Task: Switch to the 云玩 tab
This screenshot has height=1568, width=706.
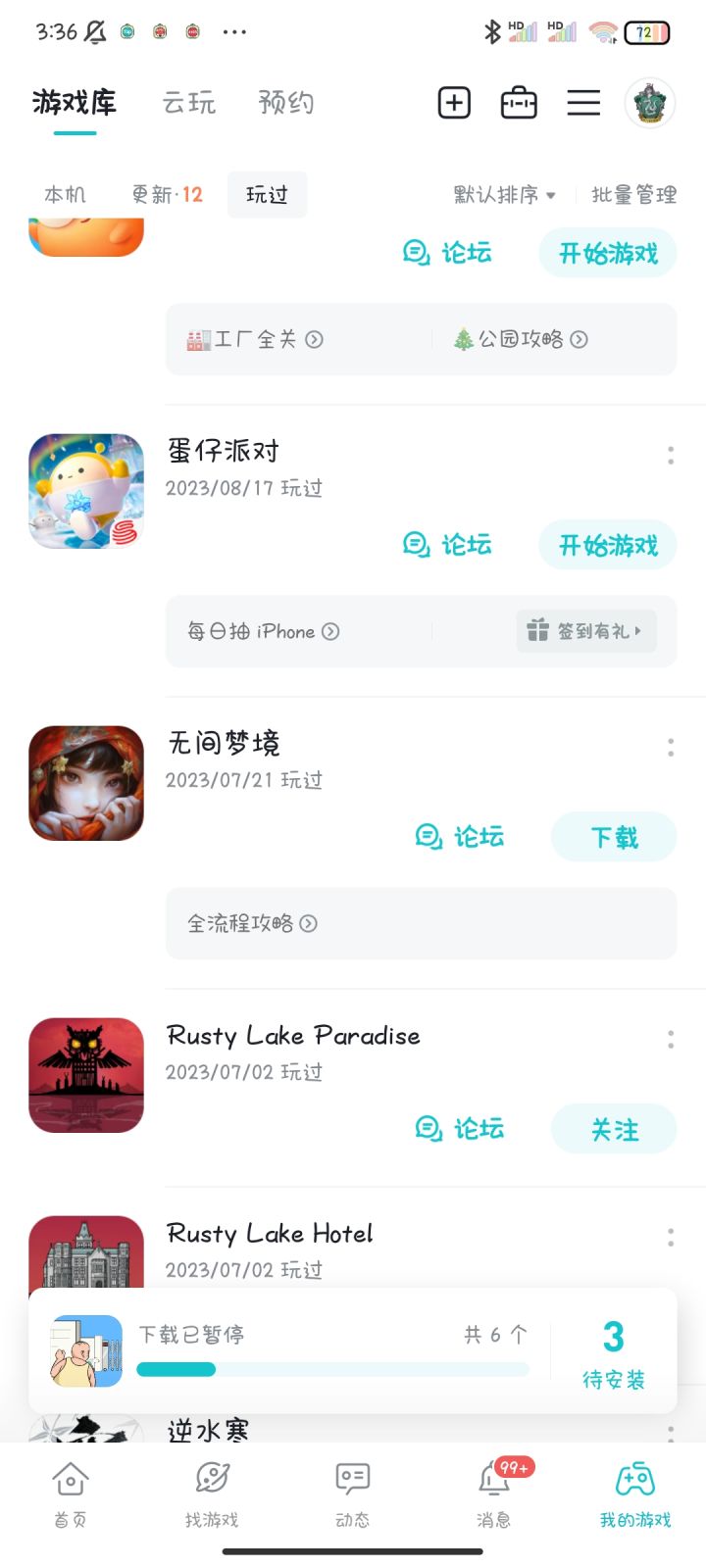Action: click(x=189, y=103)
